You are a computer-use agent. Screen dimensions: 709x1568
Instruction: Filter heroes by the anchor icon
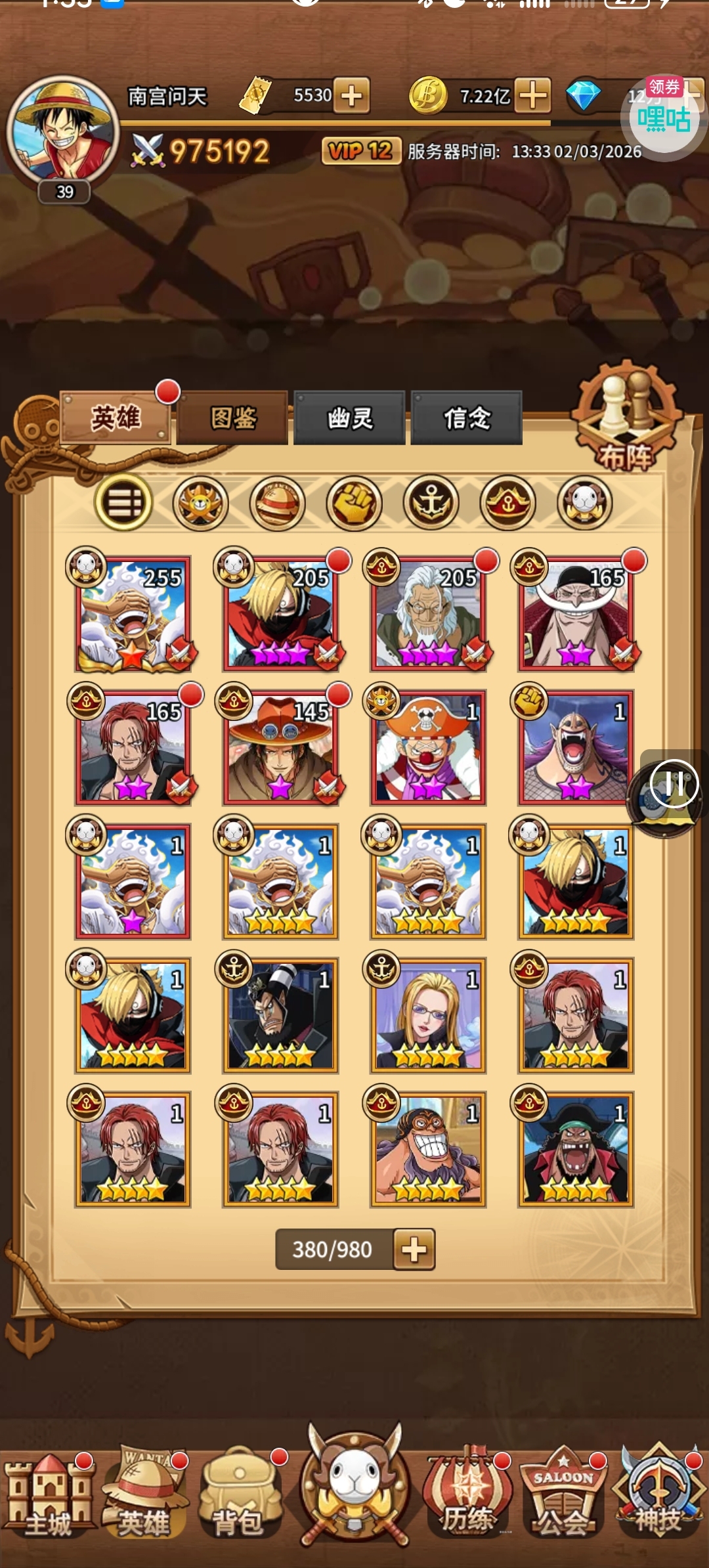(431, 504)
